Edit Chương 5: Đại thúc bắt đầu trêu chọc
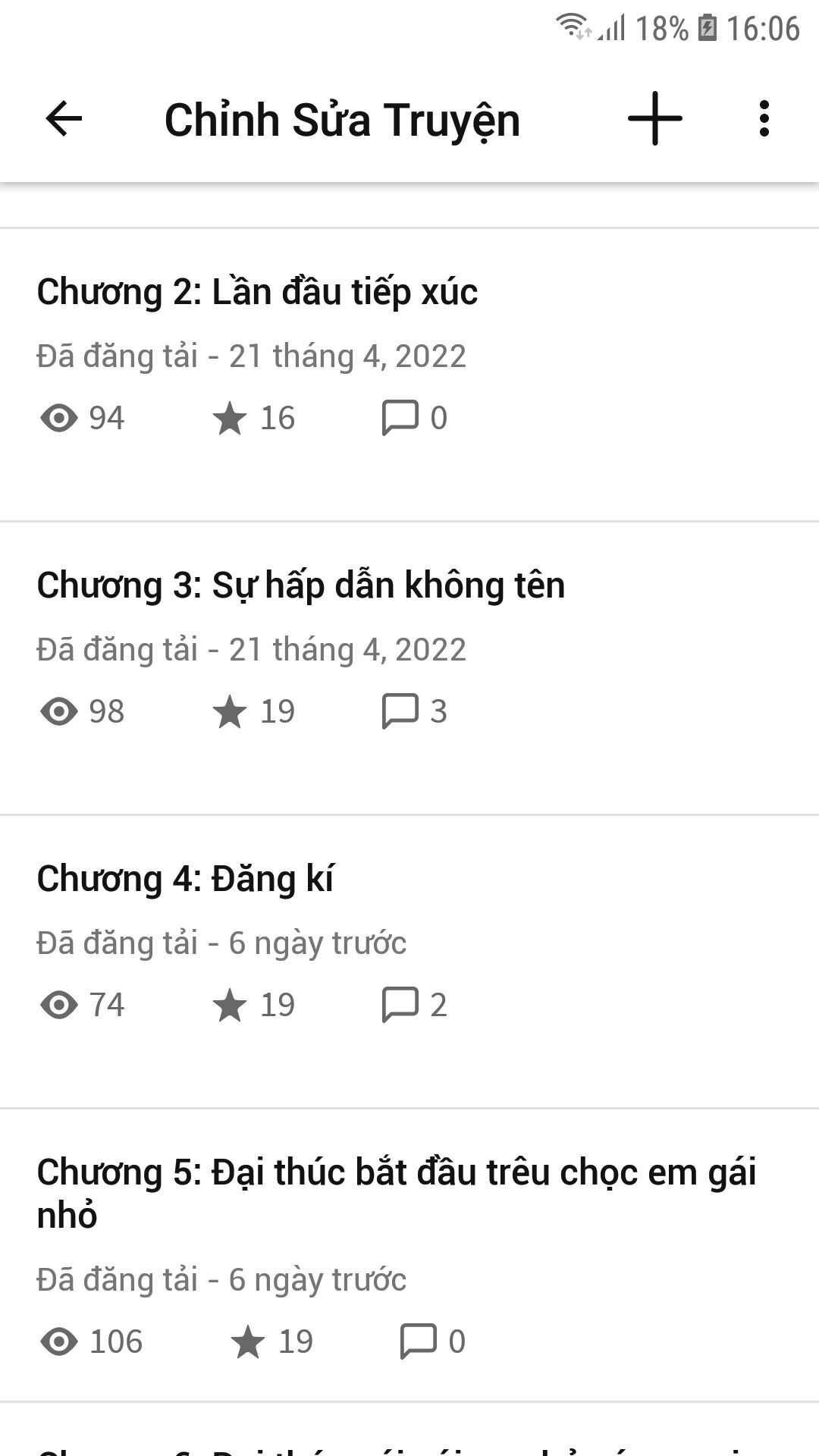This screenshot has width=819, height=1456. pos(409,1255)
